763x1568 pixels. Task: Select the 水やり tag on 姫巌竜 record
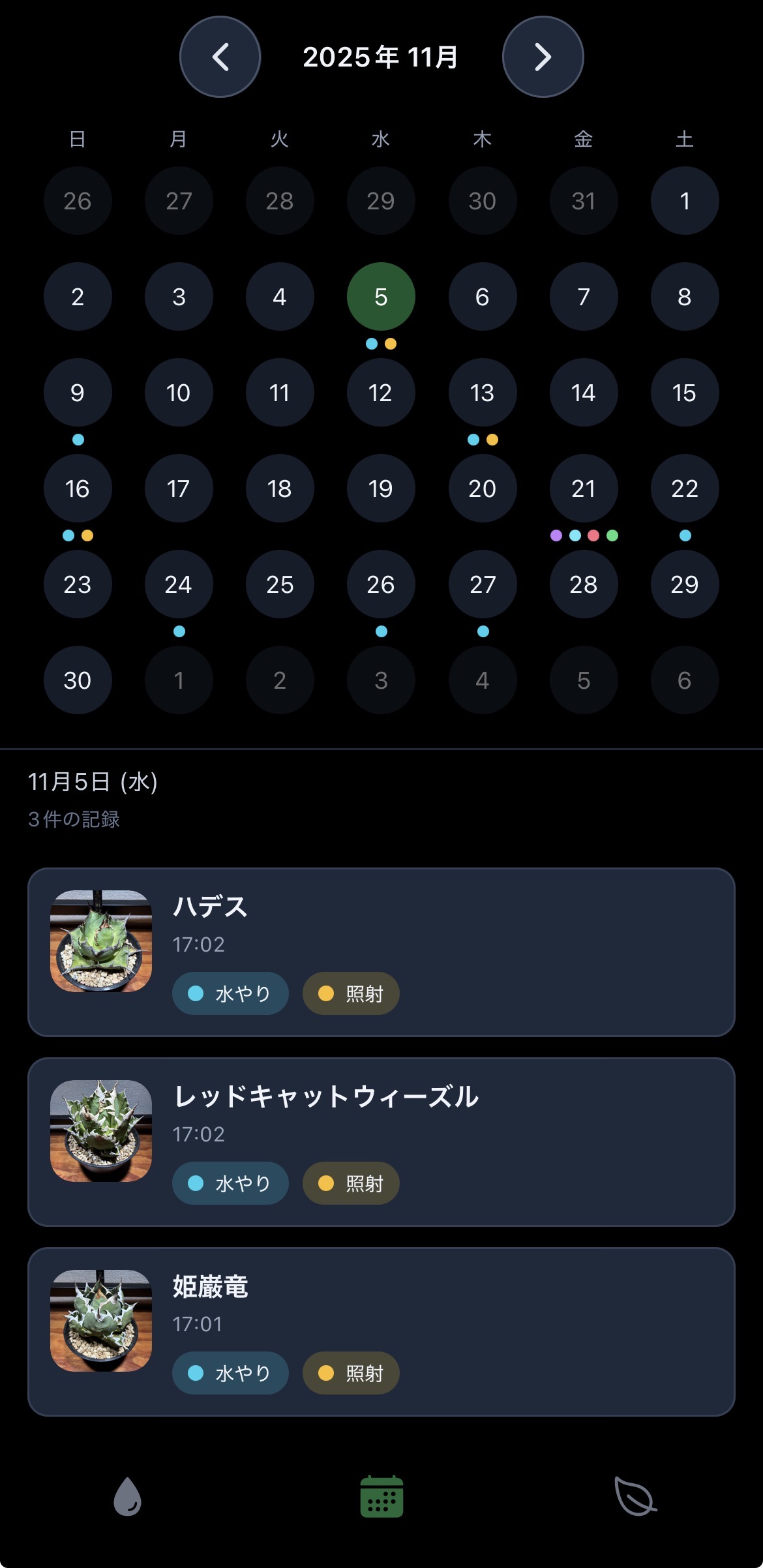230,1373
